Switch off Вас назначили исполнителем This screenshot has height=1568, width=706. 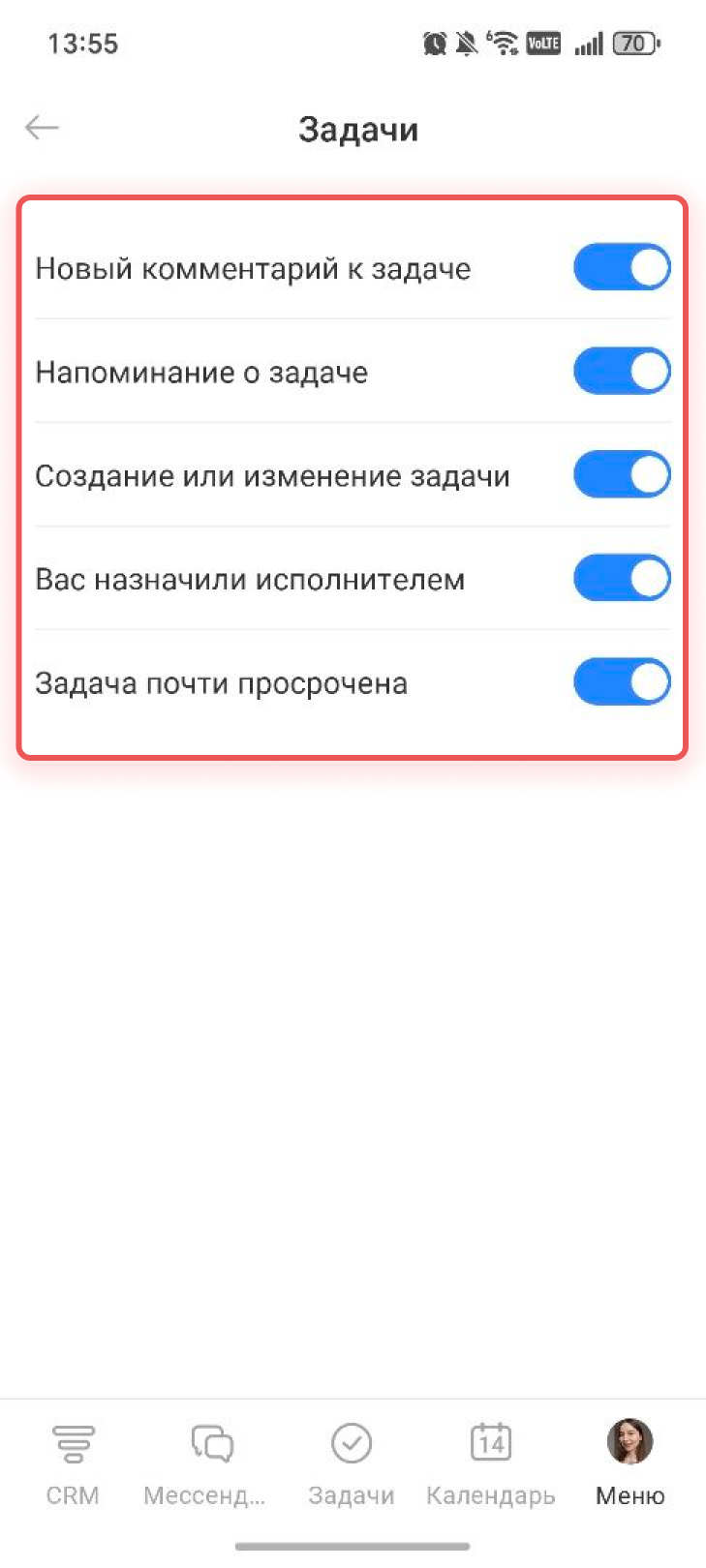[x=622, y=579]
